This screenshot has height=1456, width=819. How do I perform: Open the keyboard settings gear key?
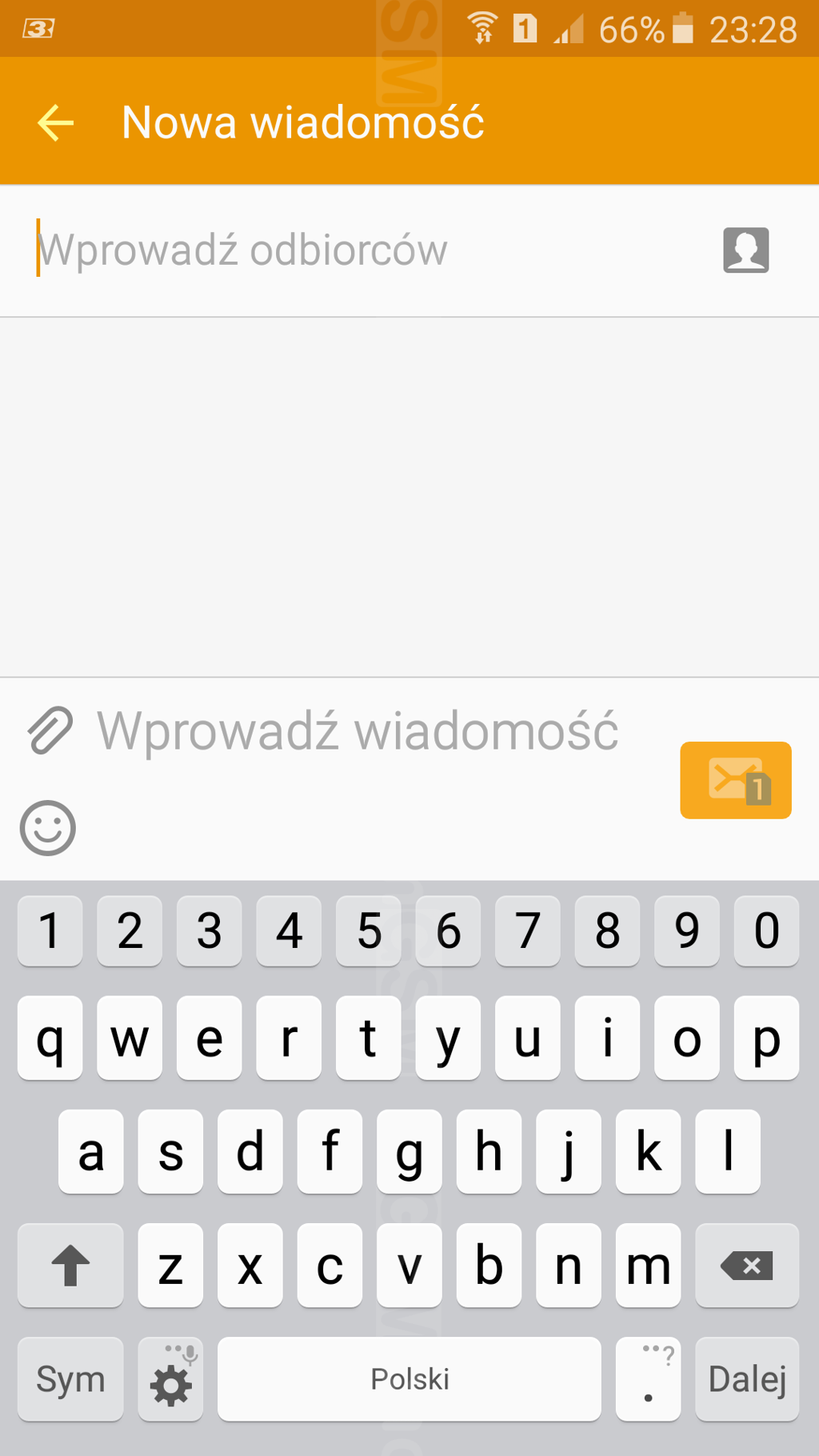(x=170, y=1378)
